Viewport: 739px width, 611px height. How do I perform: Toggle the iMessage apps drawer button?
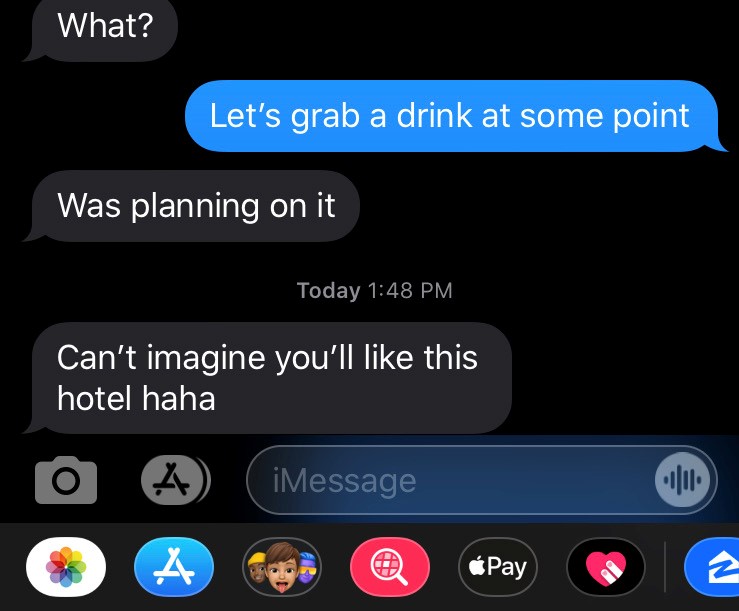tap(172, 481)
